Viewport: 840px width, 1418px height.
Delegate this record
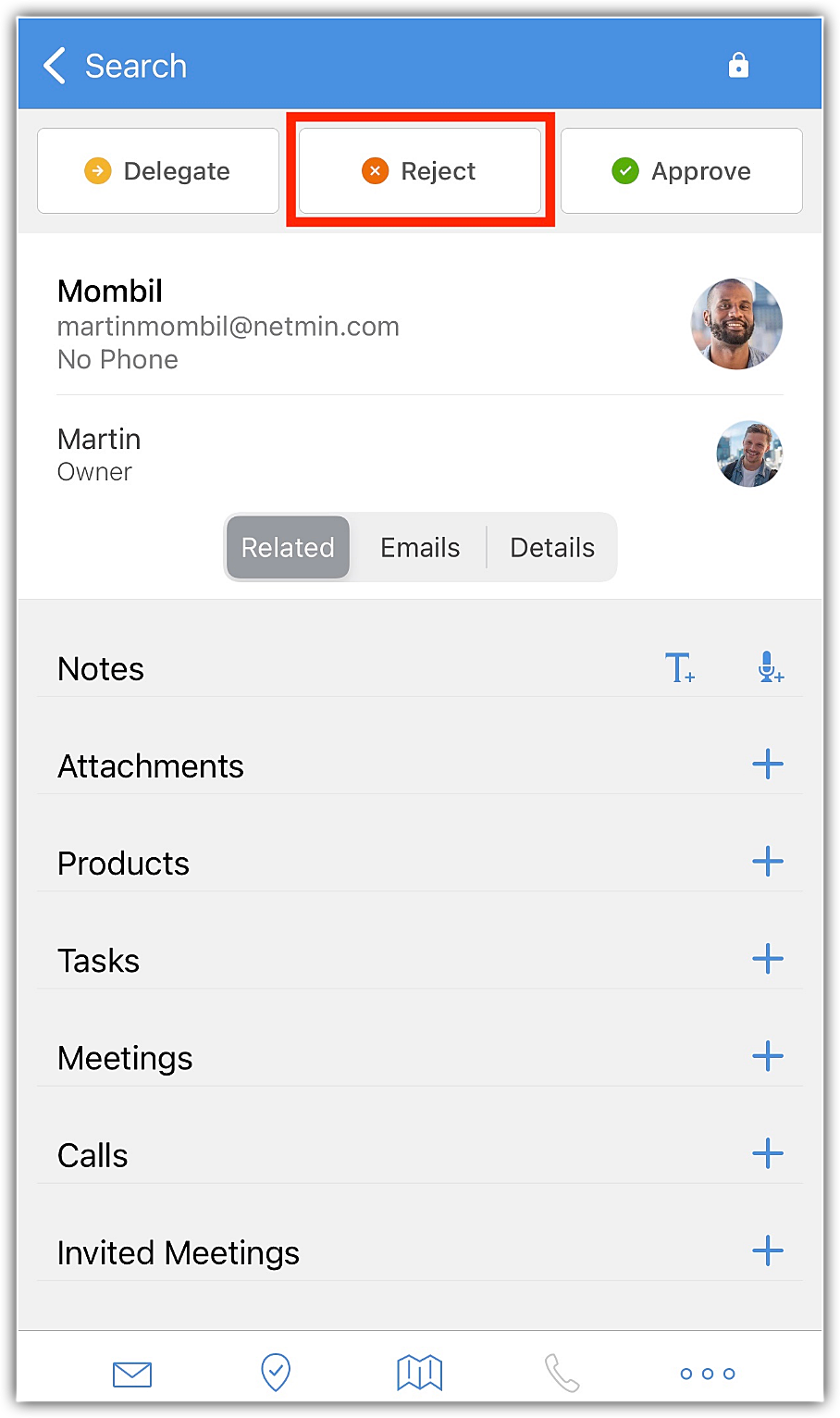158,171
